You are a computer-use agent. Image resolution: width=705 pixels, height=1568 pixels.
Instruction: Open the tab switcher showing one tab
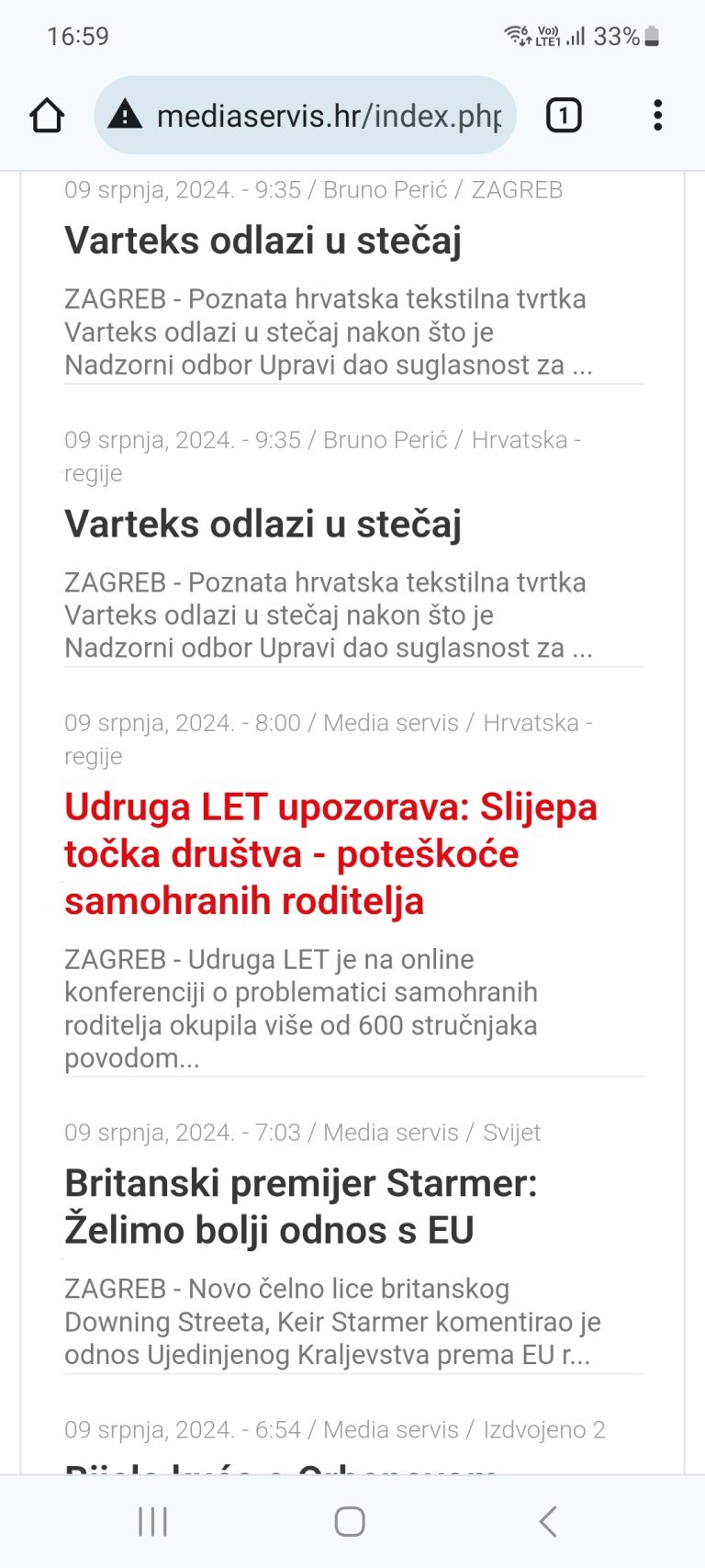(x=563, y=115)
